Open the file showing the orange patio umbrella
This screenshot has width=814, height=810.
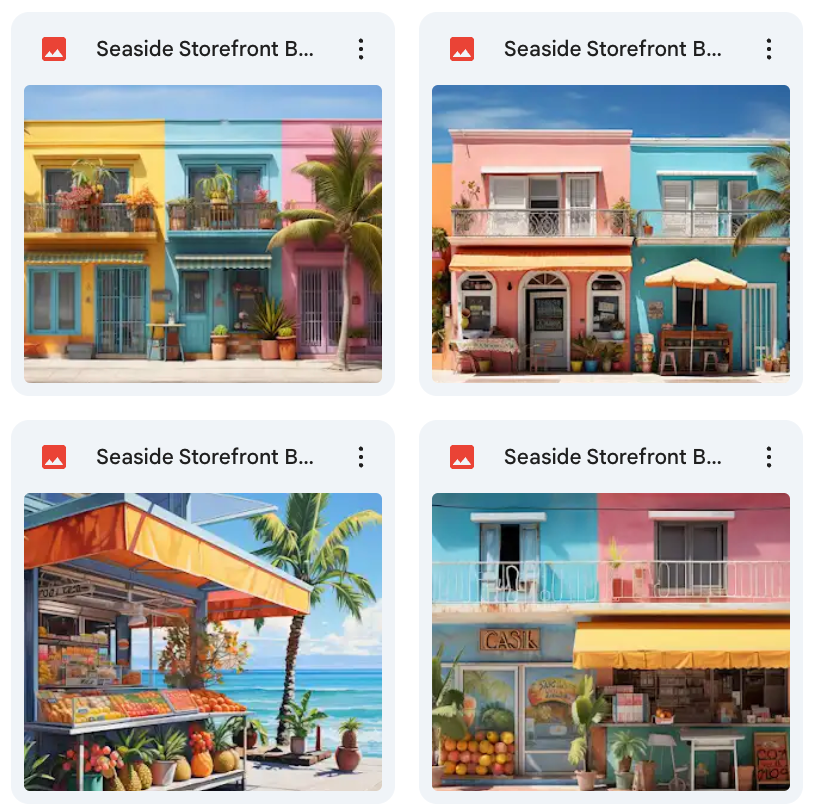point(610,233)
